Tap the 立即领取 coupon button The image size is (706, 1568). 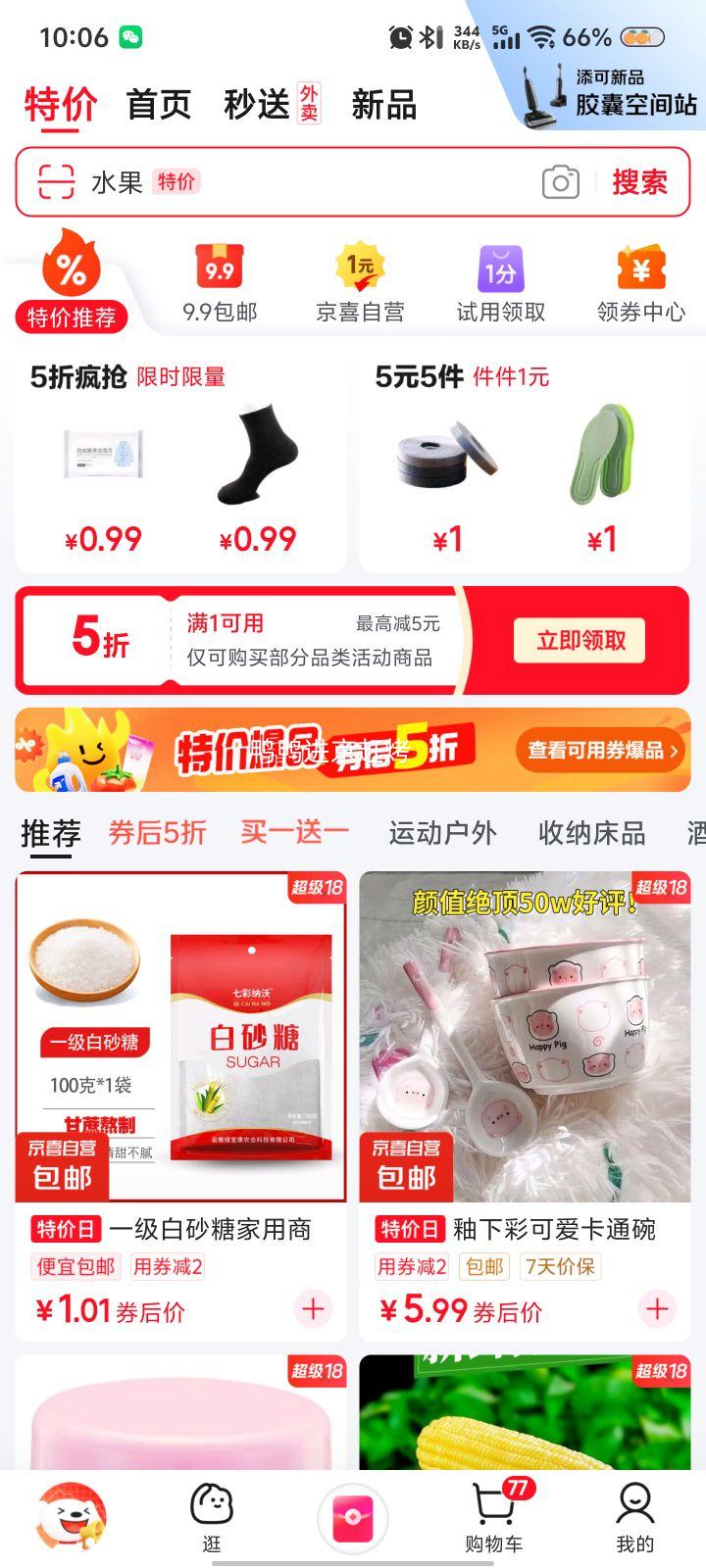tap(579, 639)
